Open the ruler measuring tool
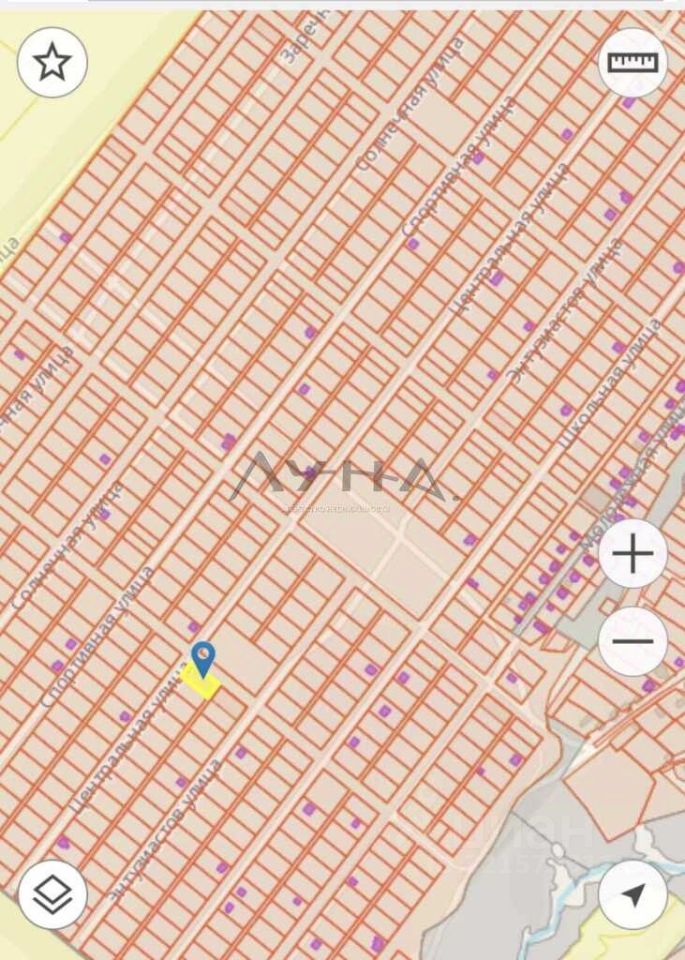The image size is (685, 960). [x=633, y=62]
